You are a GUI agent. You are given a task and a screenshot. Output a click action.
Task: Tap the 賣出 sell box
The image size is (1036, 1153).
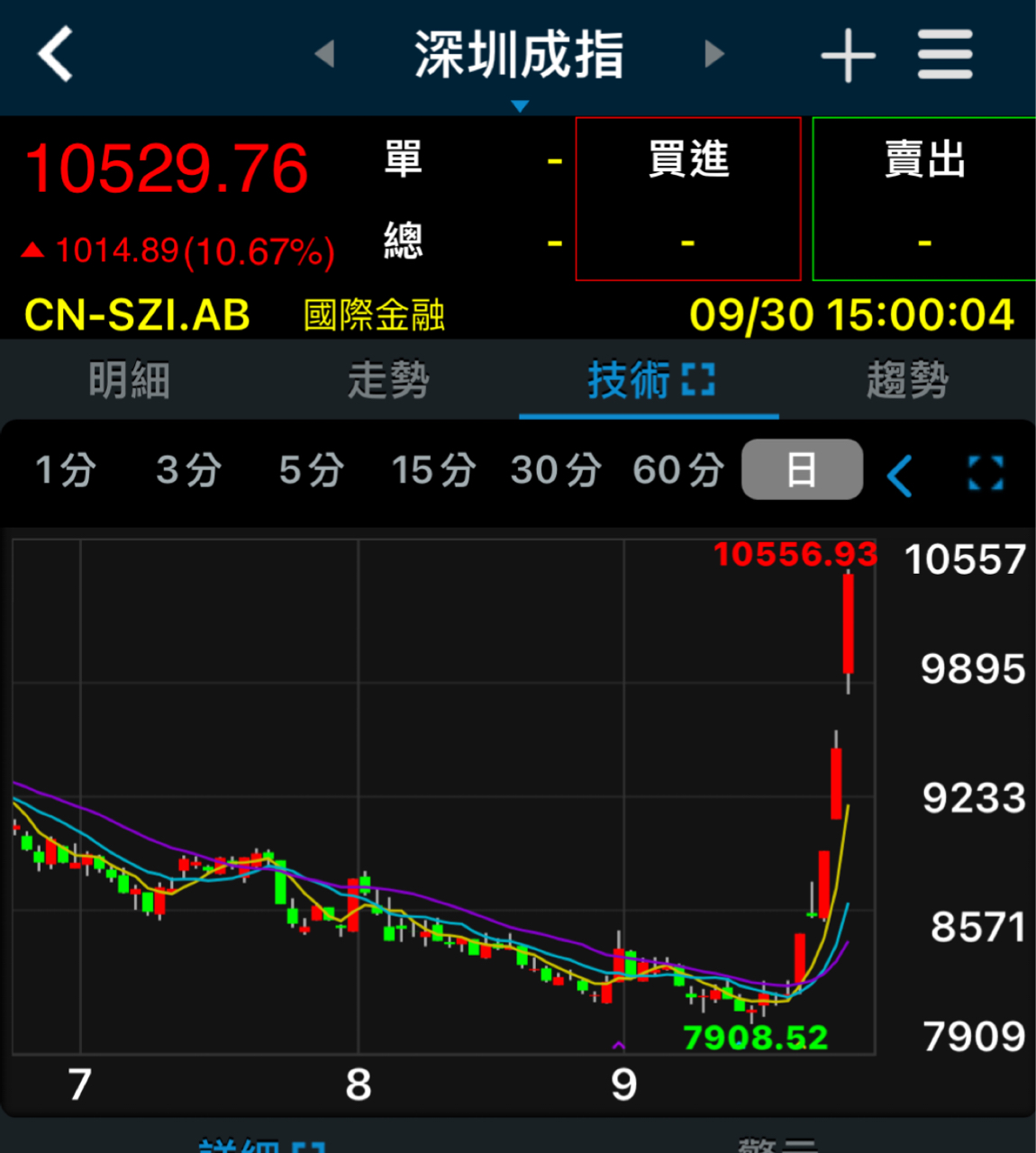[924, 199]
